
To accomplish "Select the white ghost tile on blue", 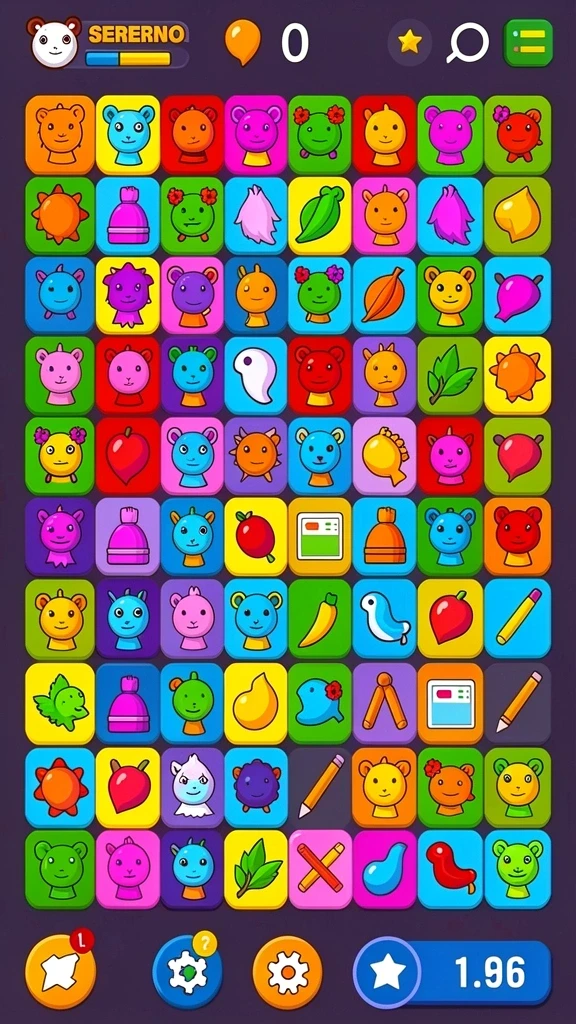I will coord(255,376).
